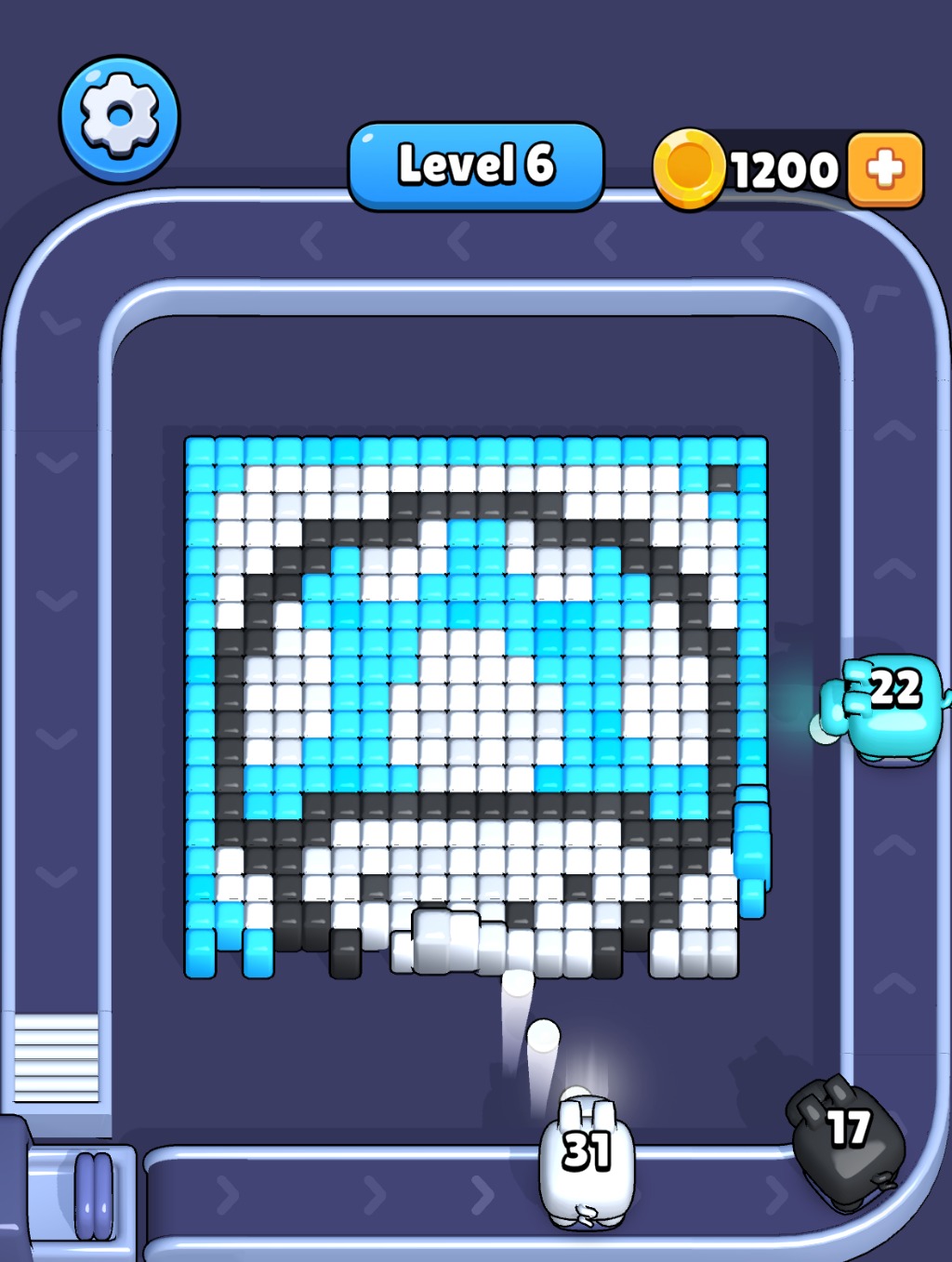Select the white shooter numbered 31
The image size is (952, 1262).
pos(587,1159)
